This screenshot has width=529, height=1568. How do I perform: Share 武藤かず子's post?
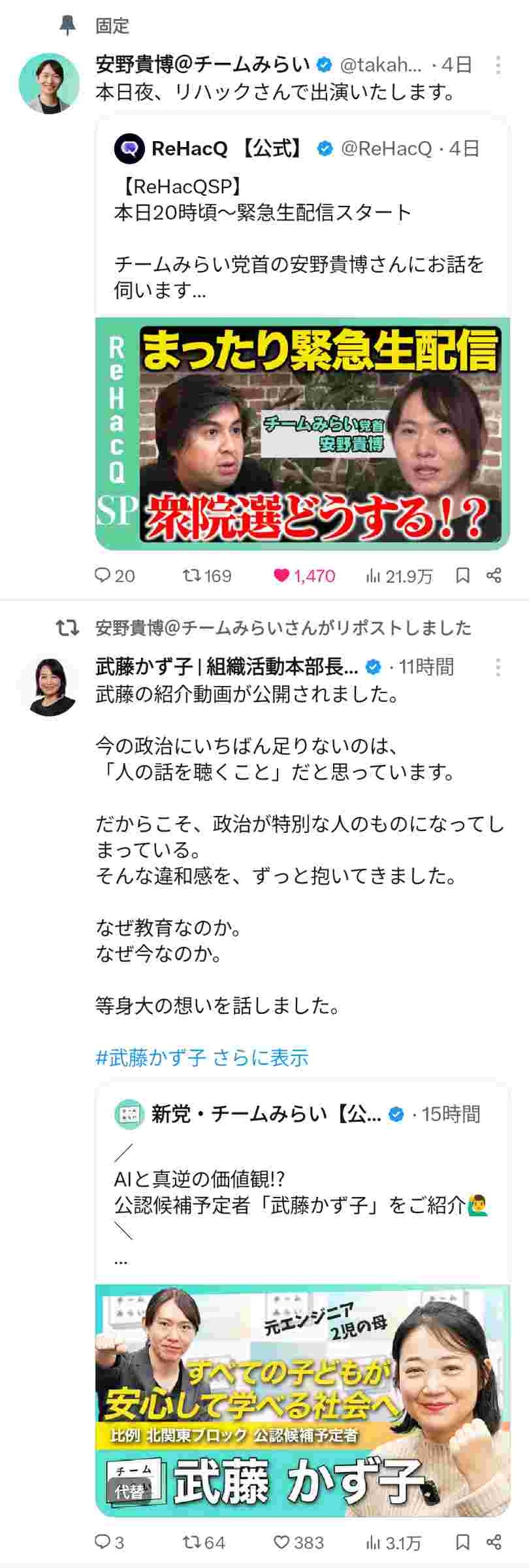(x=494, y=1543)
